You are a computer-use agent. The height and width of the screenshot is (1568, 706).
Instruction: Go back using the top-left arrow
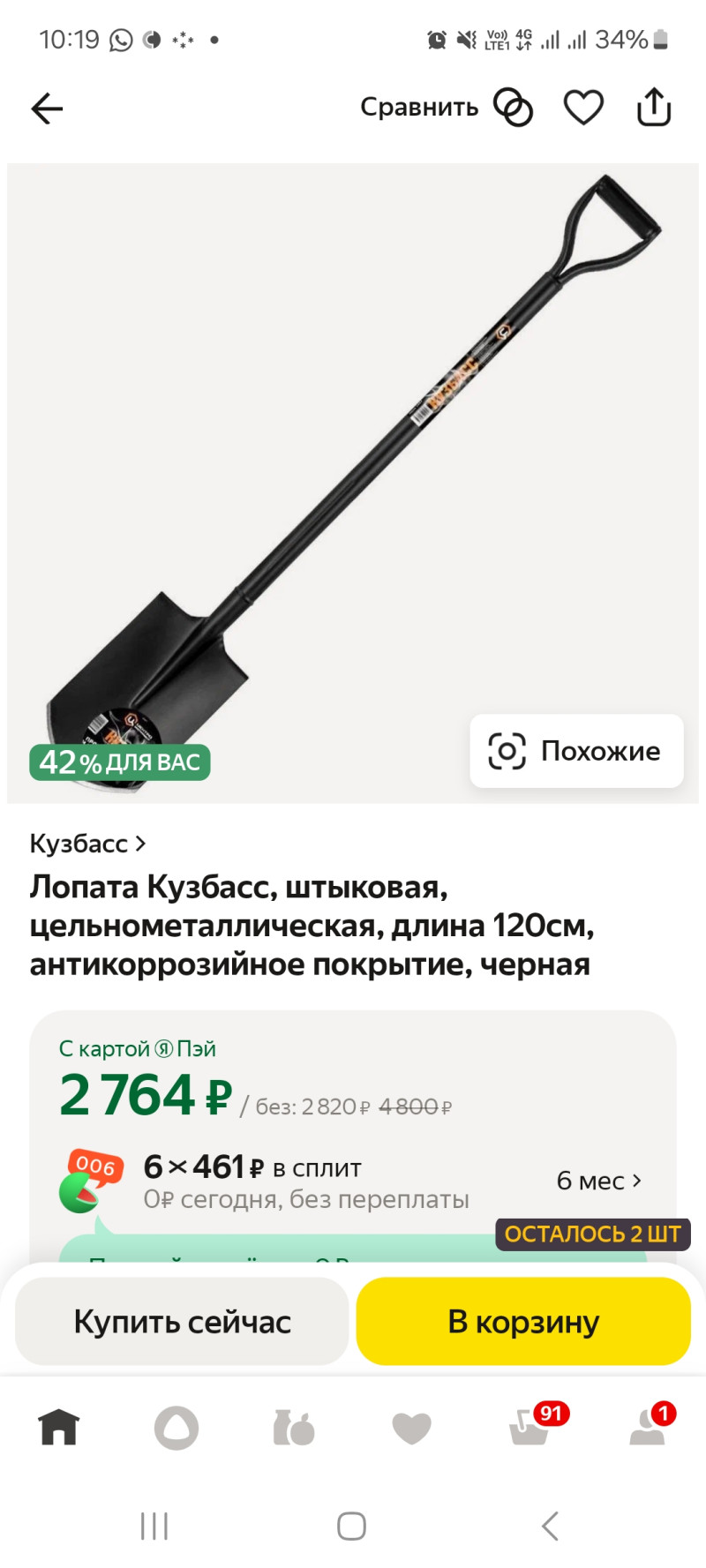(47, 109)
